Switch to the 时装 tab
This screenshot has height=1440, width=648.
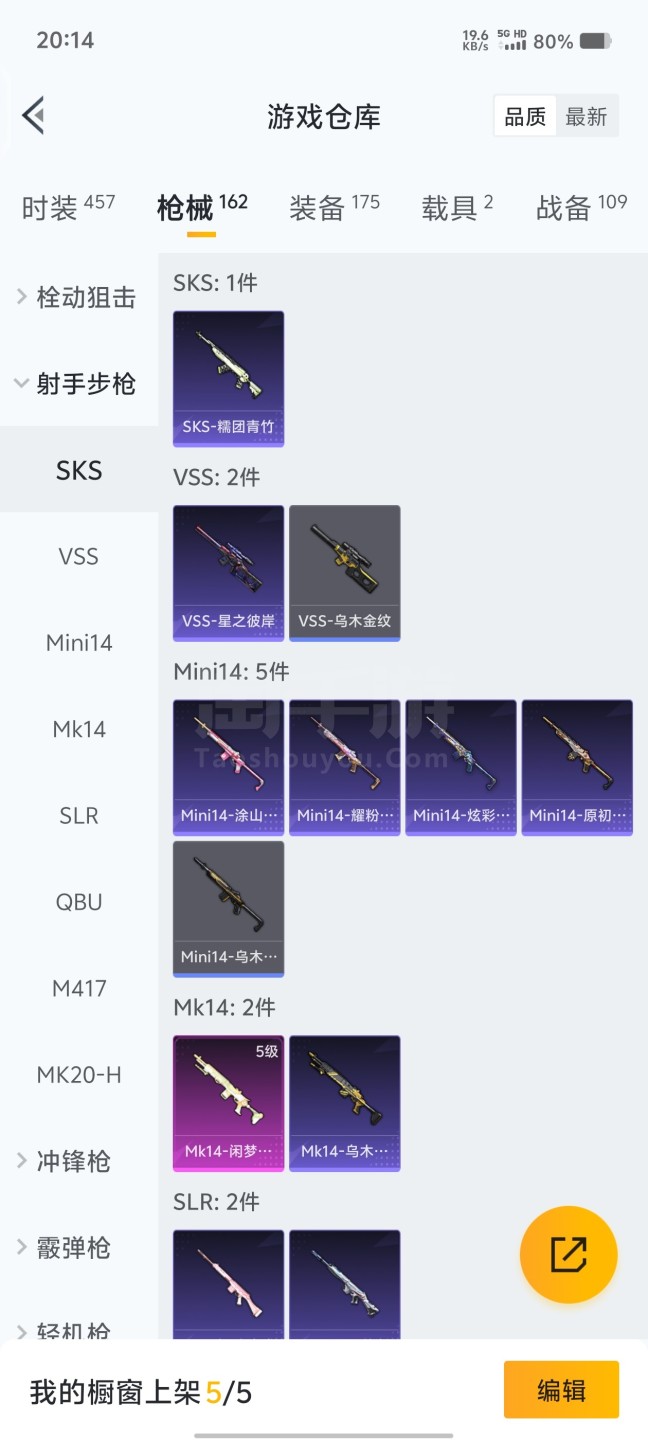68,207
